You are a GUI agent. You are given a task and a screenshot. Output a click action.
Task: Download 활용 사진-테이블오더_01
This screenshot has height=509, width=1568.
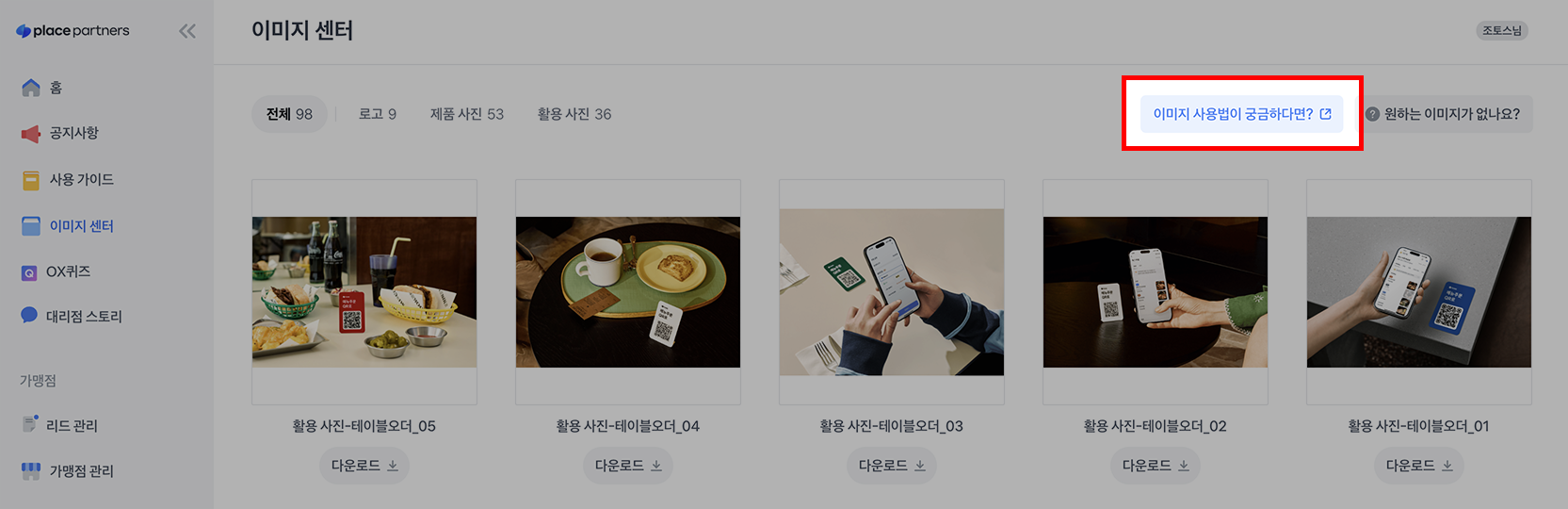[1419, 466]
